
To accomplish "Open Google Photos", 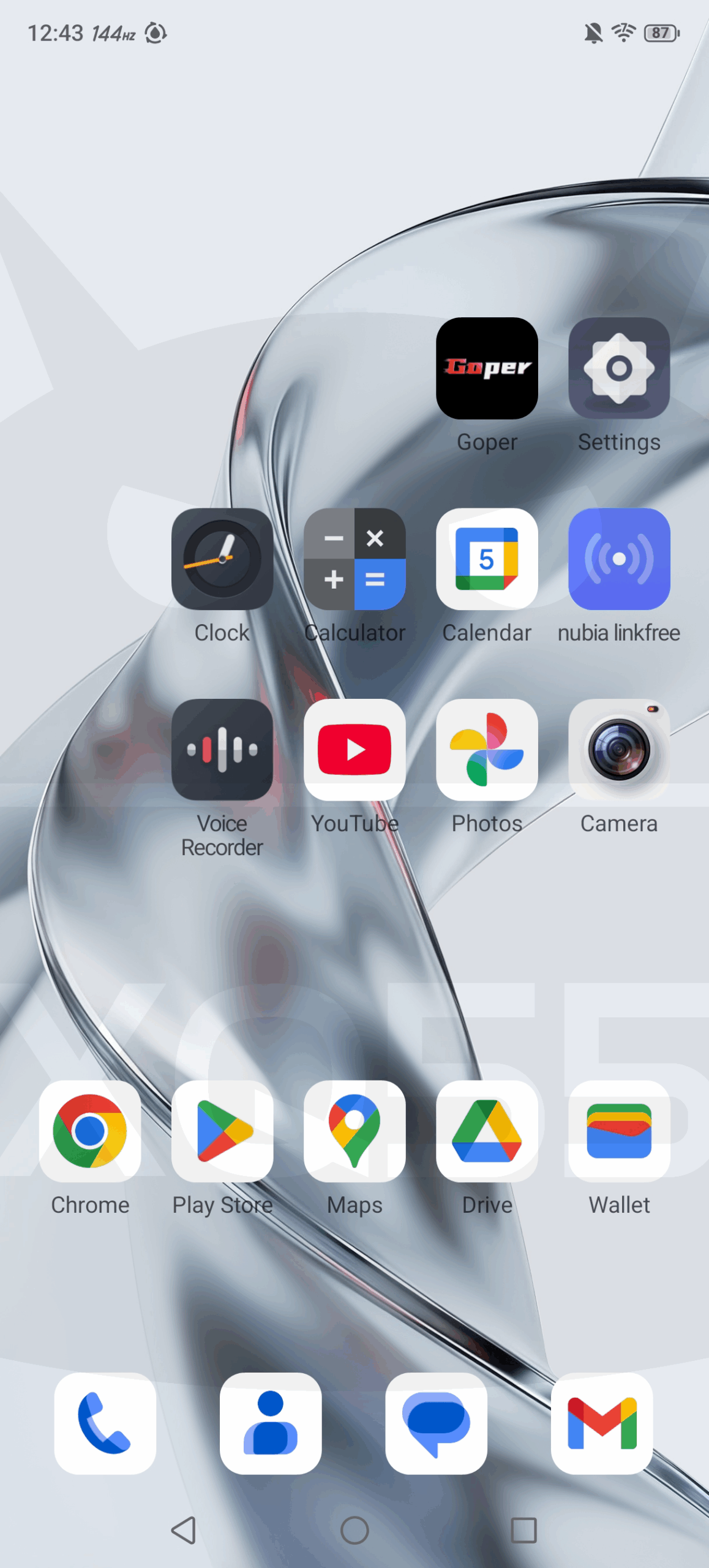I will (487, 749).
